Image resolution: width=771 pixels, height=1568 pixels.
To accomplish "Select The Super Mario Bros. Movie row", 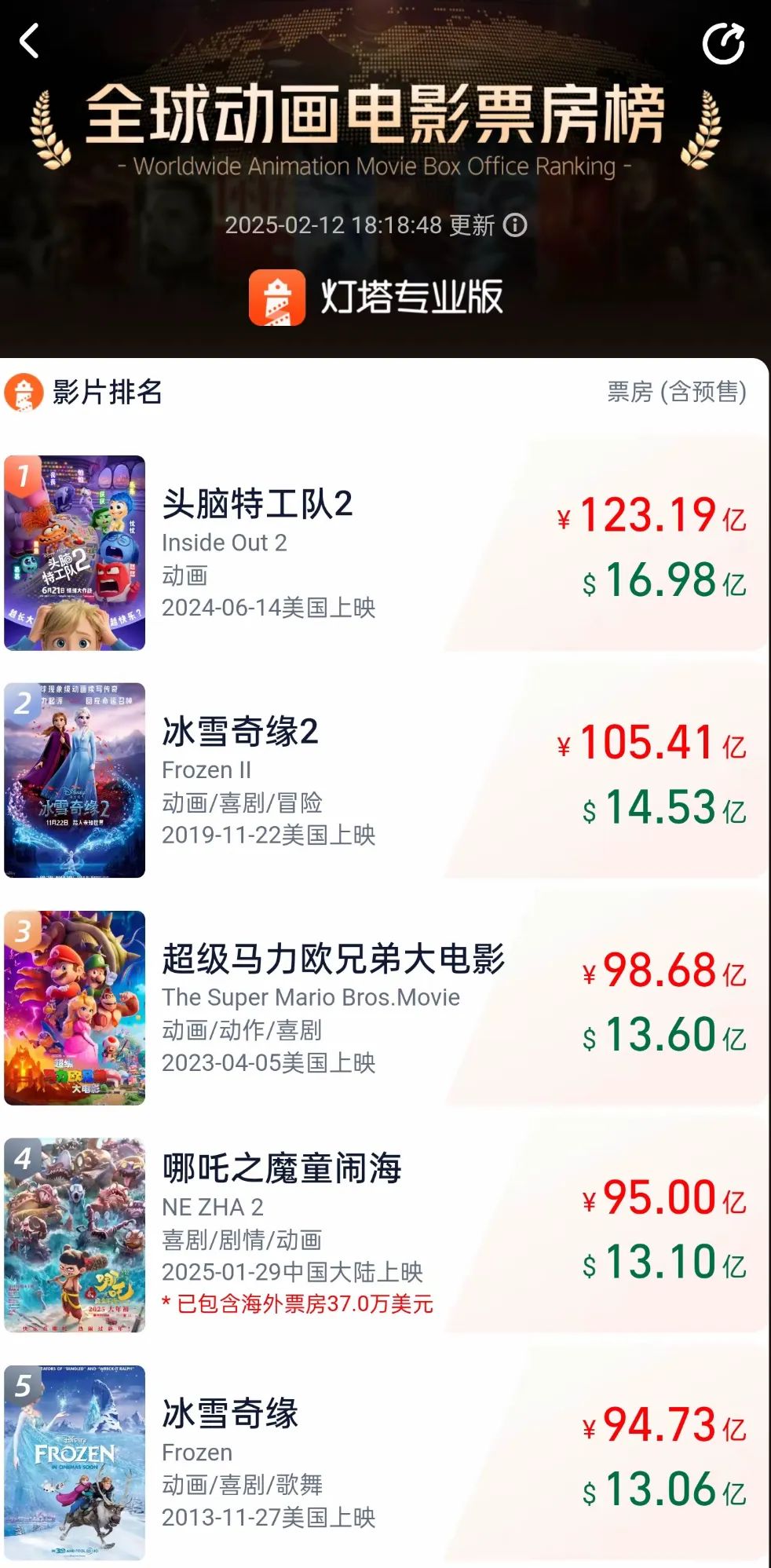I will [385, 1008].
